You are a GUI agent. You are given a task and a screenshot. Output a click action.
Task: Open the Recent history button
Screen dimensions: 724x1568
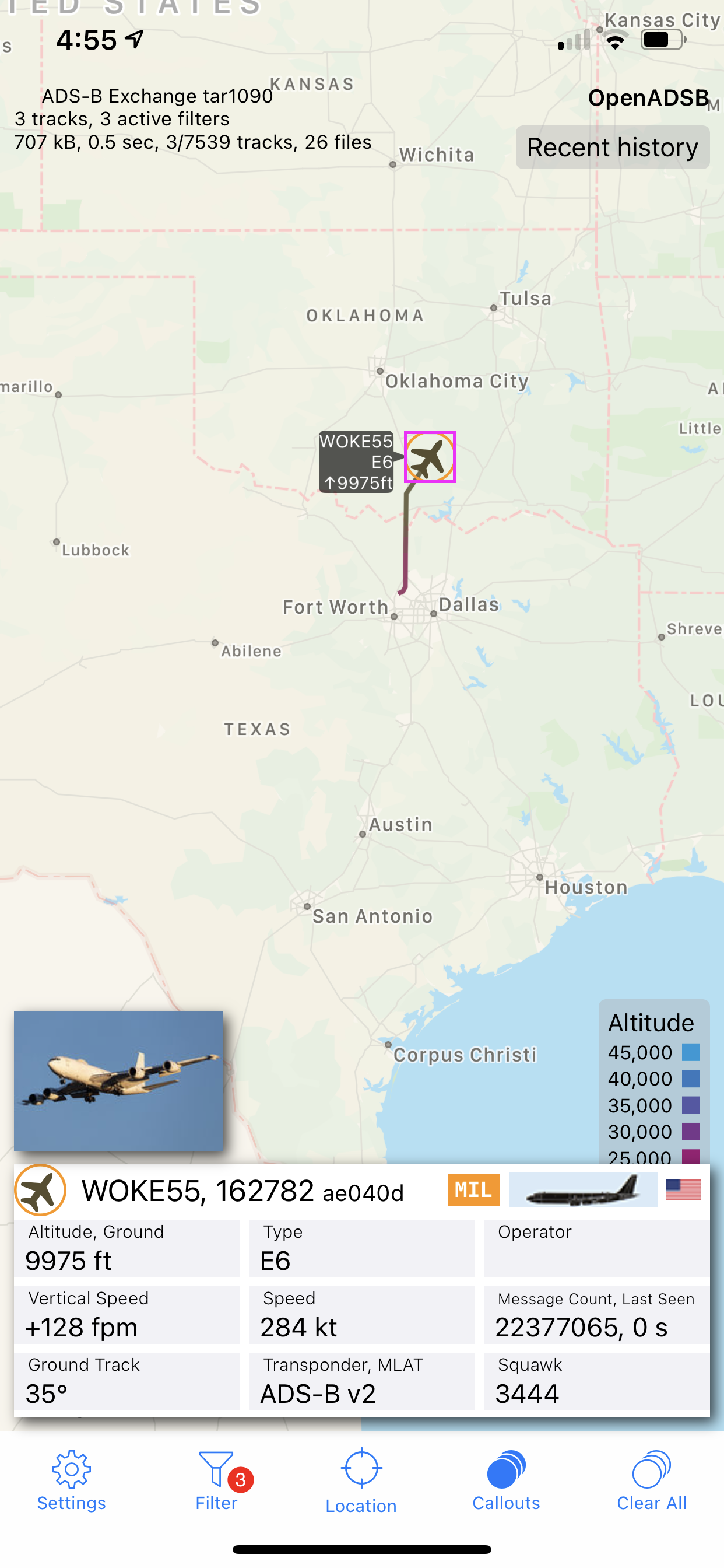coord(612,148)
